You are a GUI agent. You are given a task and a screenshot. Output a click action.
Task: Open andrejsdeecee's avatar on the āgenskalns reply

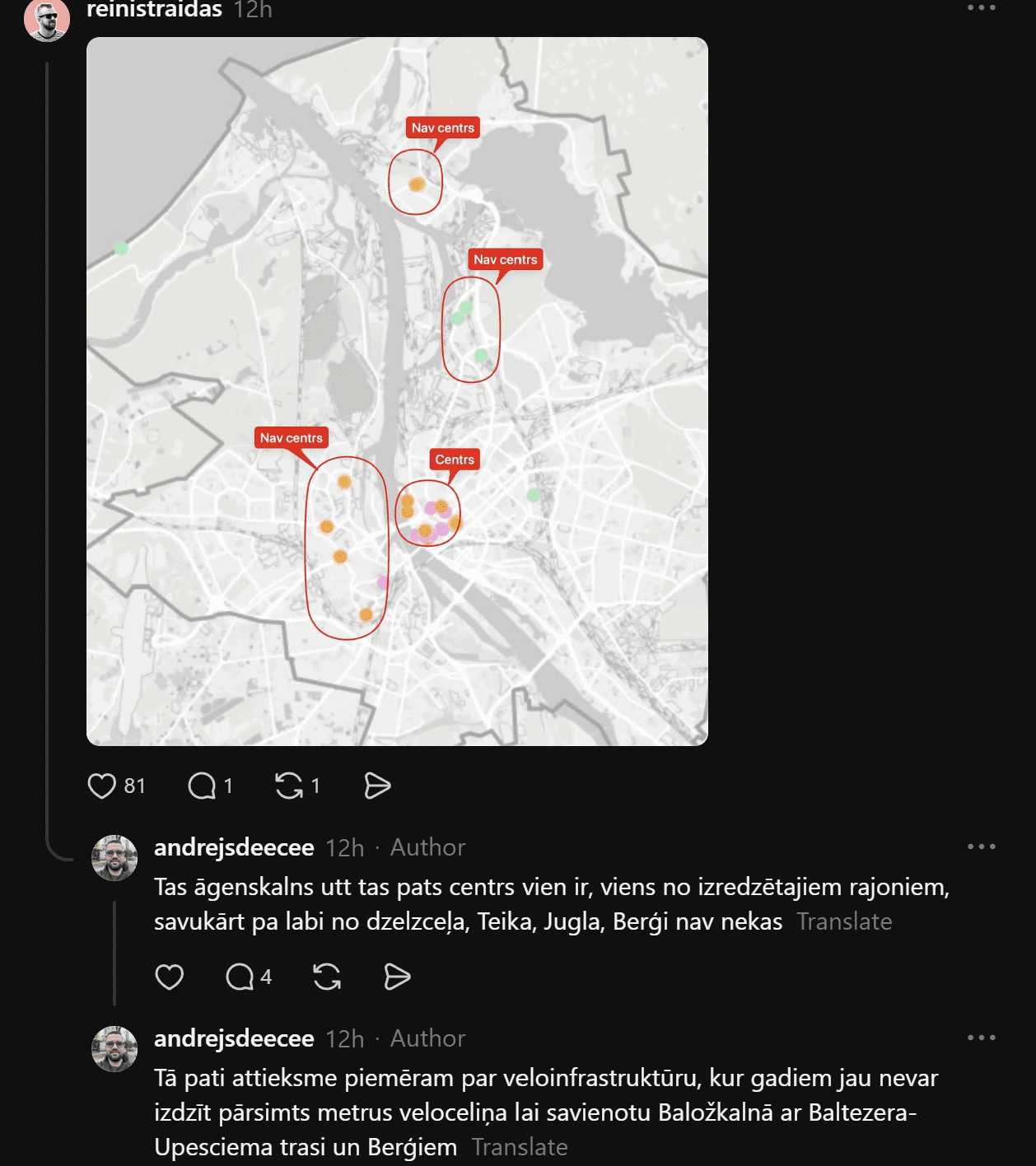tap(114, 857)
